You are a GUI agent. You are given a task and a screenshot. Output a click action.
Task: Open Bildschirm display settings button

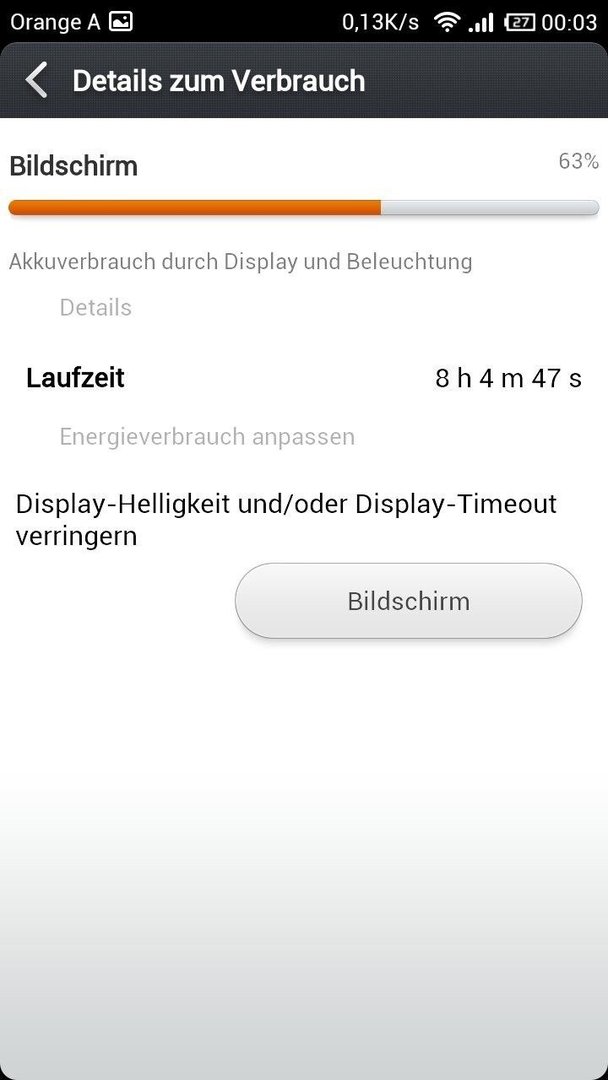pos(408,601)
